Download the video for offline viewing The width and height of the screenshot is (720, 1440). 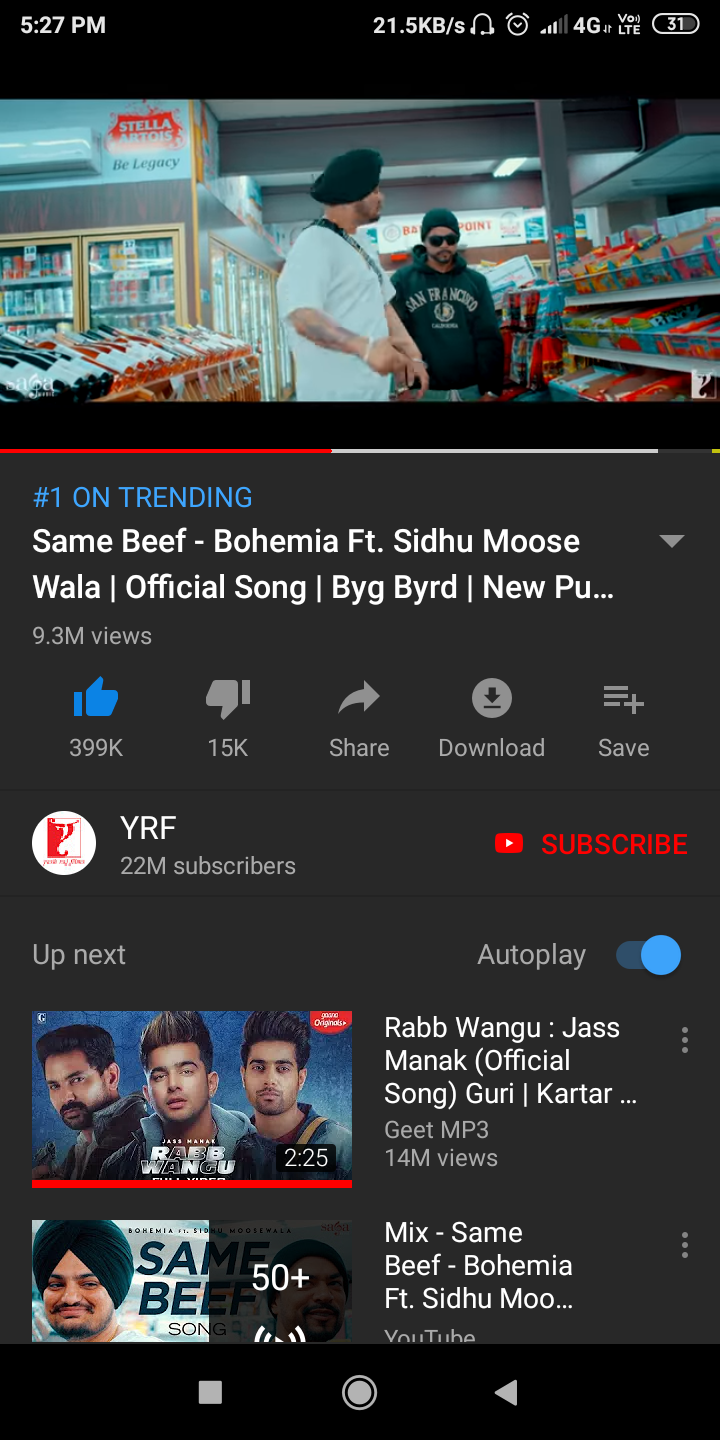click(x=491, y=699)
